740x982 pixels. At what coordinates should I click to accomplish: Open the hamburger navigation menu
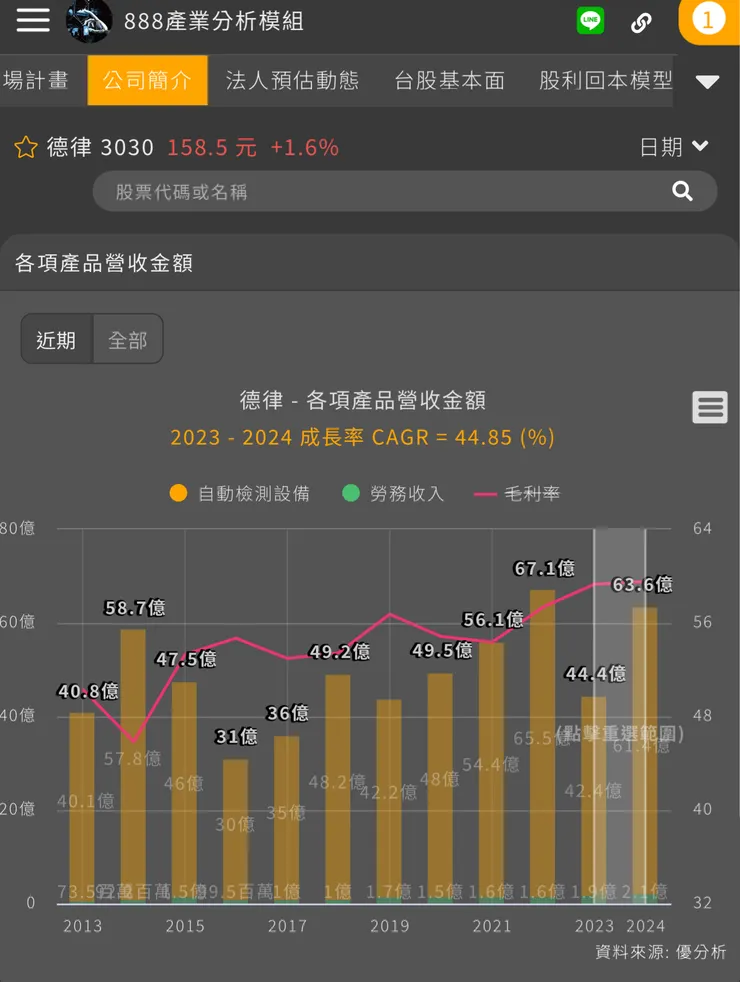[33, 21]
